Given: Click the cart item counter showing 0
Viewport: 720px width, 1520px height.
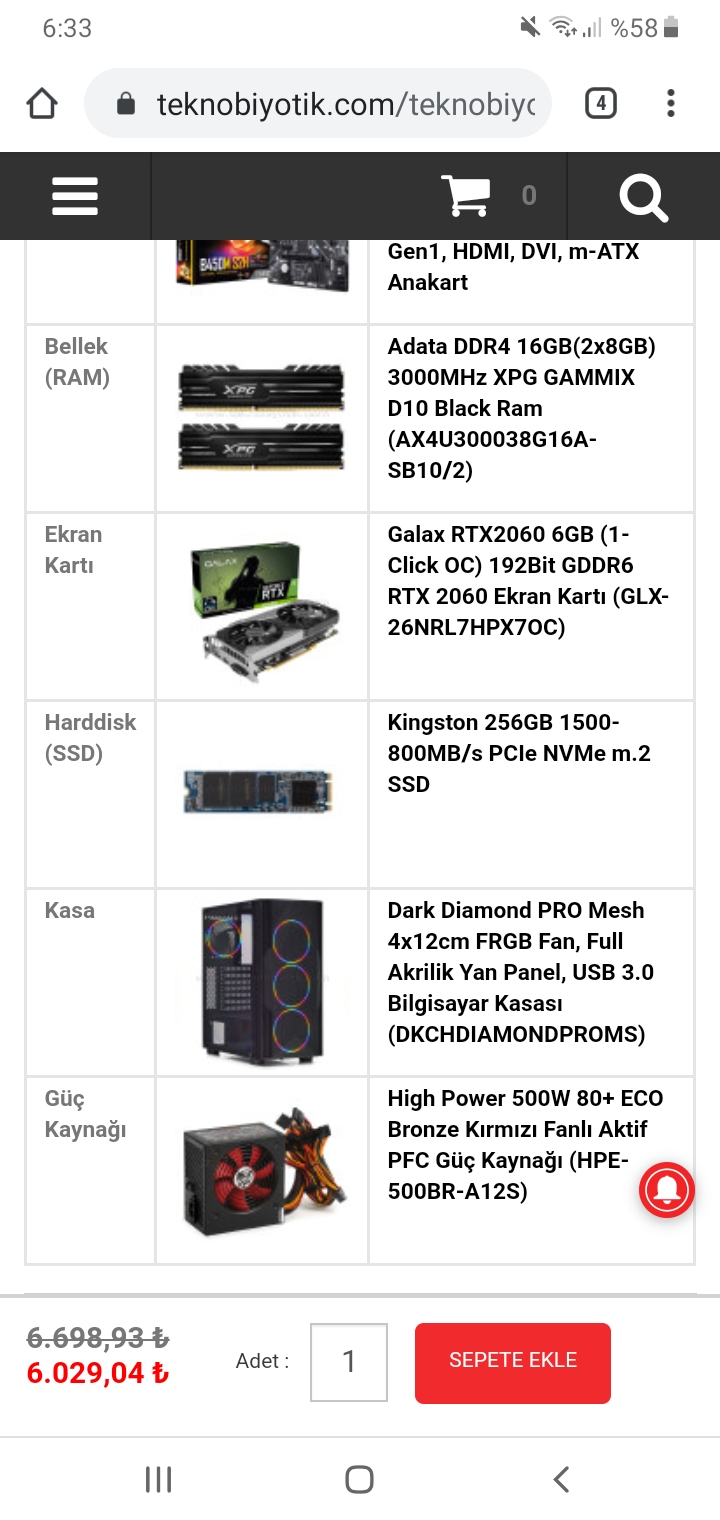Looking at the screenshot, I should pyautogui.click(x=530, y=195).
